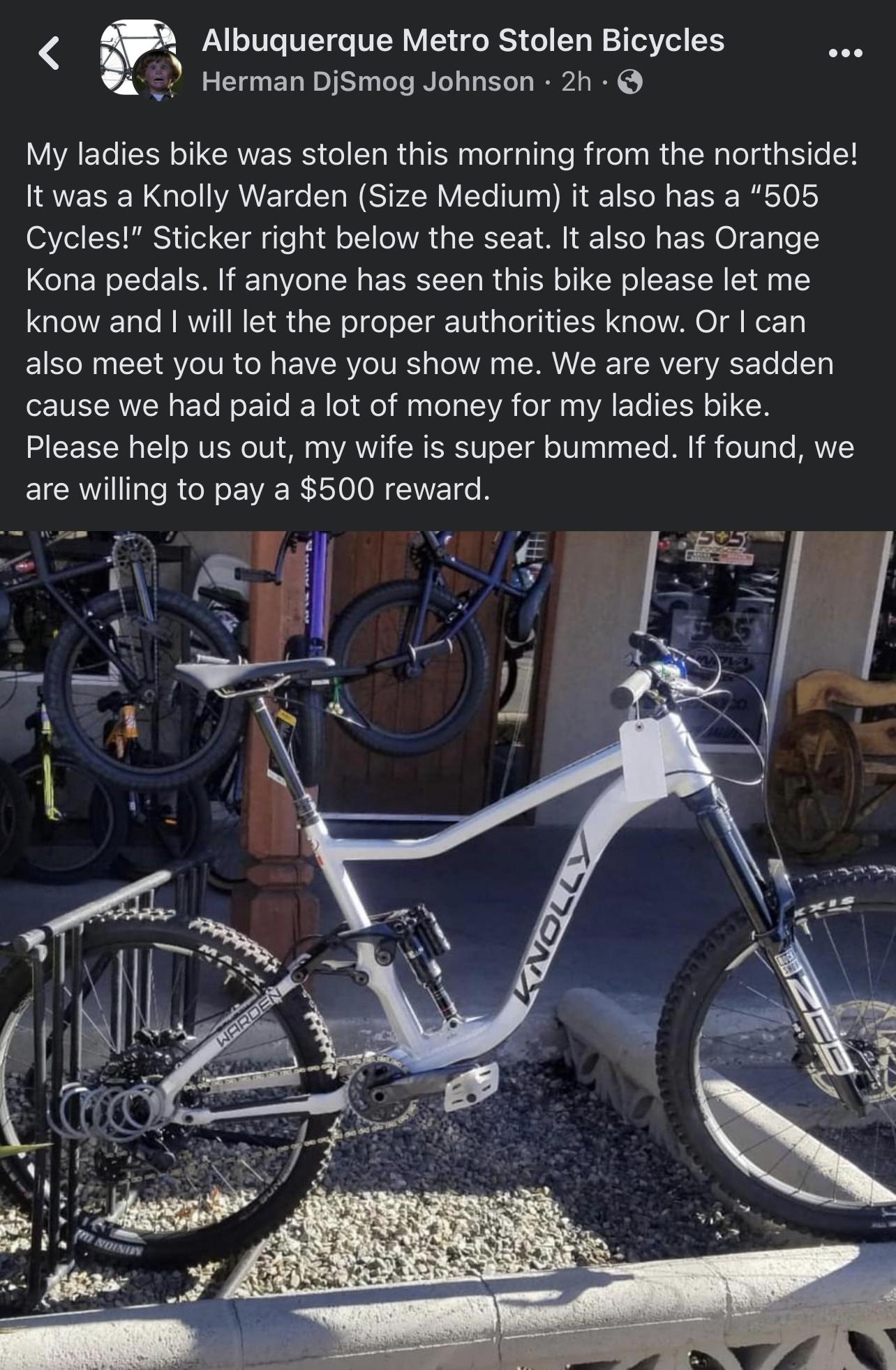The image size is (896, 1370).
Task: Open Albuquerque Metro Stolen Bicycles group page
Action: click(463, 40)
